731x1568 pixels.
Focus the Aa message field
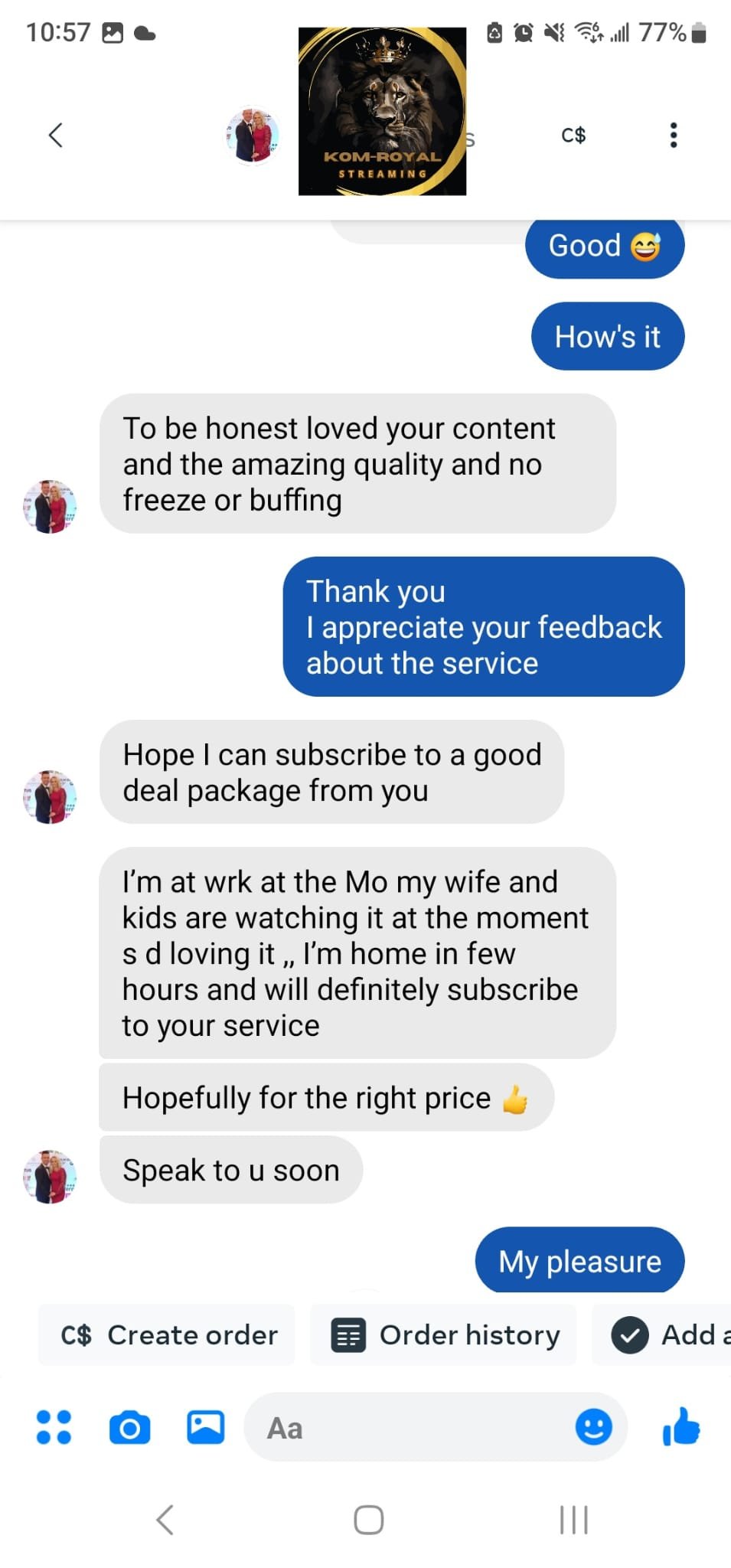413,1427
